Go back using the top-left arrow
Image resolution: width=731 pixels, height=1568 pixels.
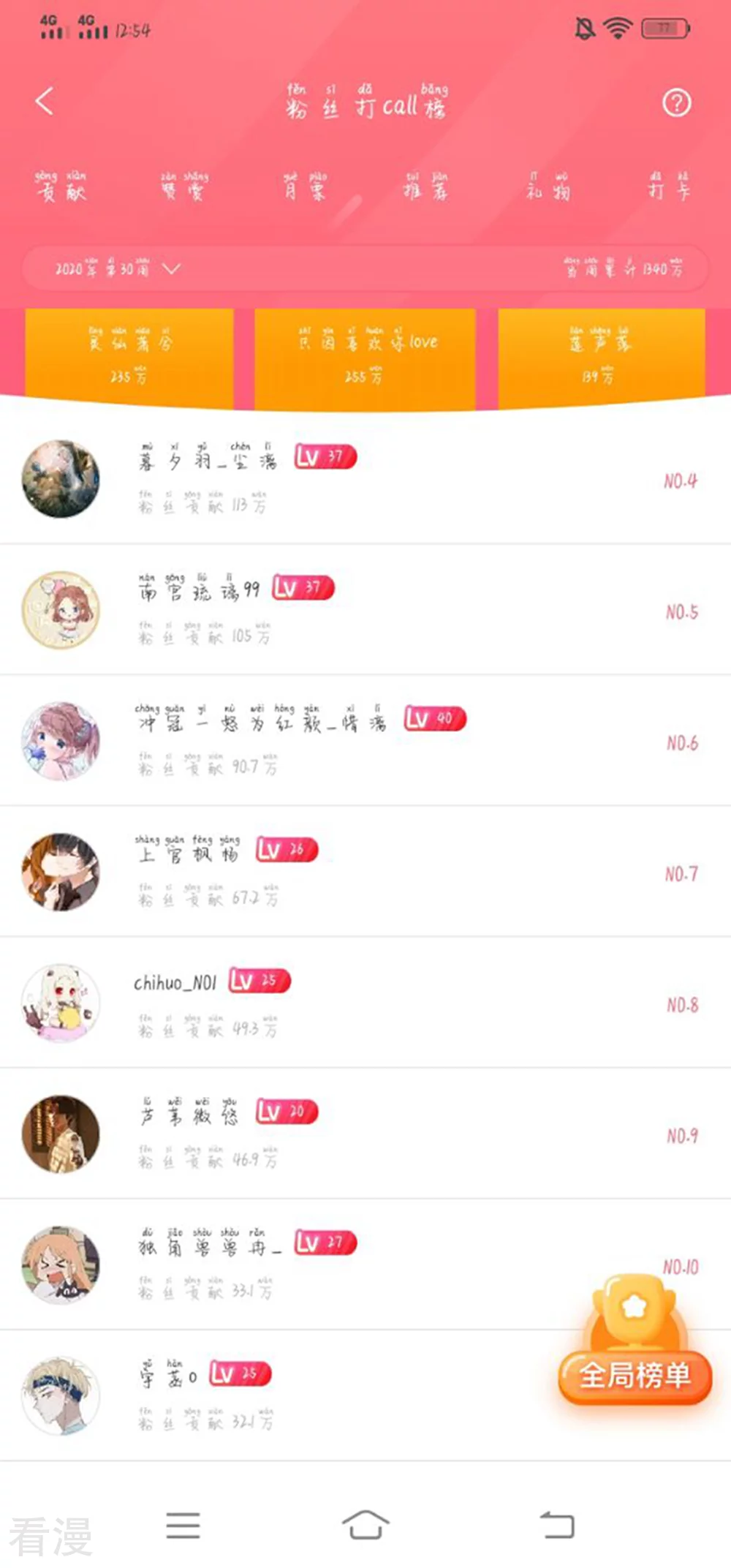[45, 102]
